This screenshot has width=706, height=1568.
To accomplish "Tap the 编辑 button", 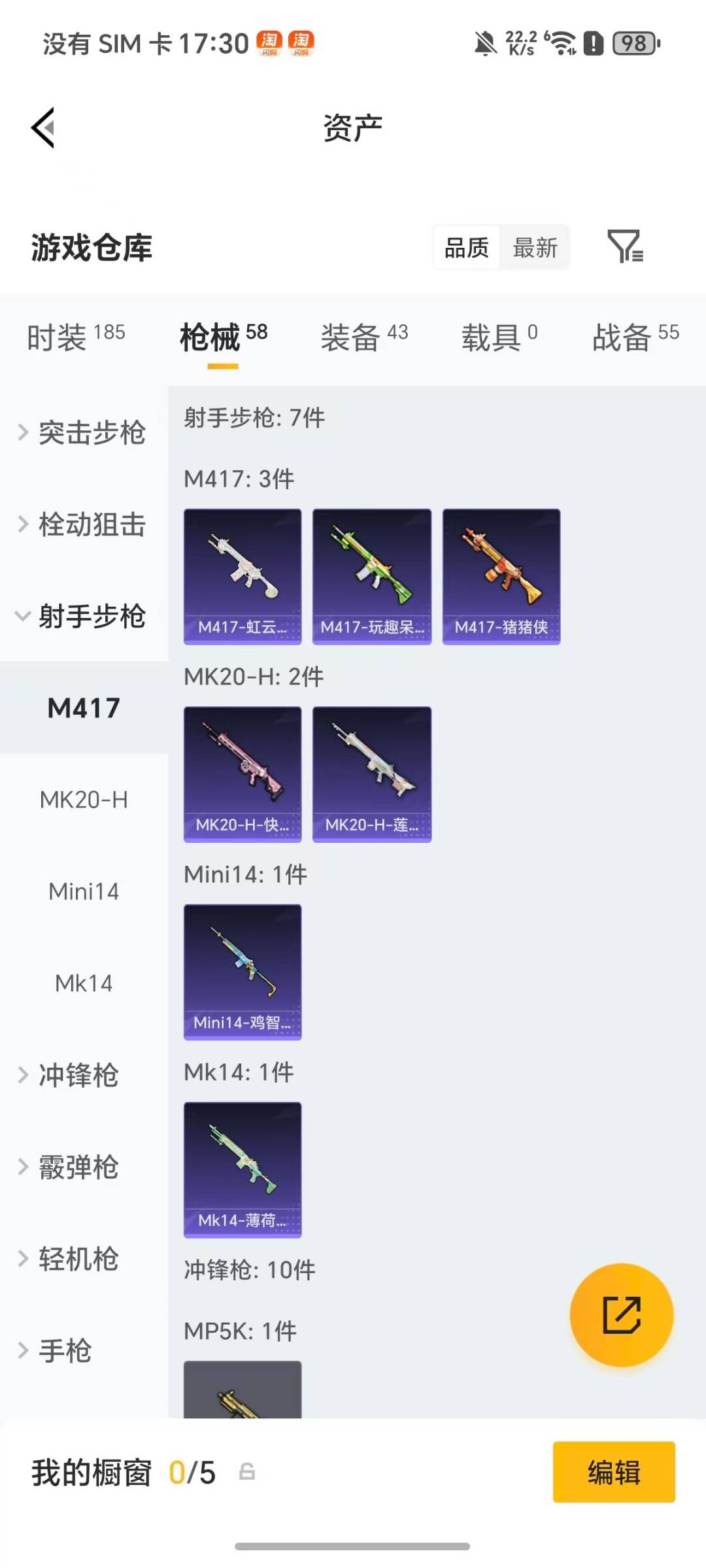I will (613, 1472).
